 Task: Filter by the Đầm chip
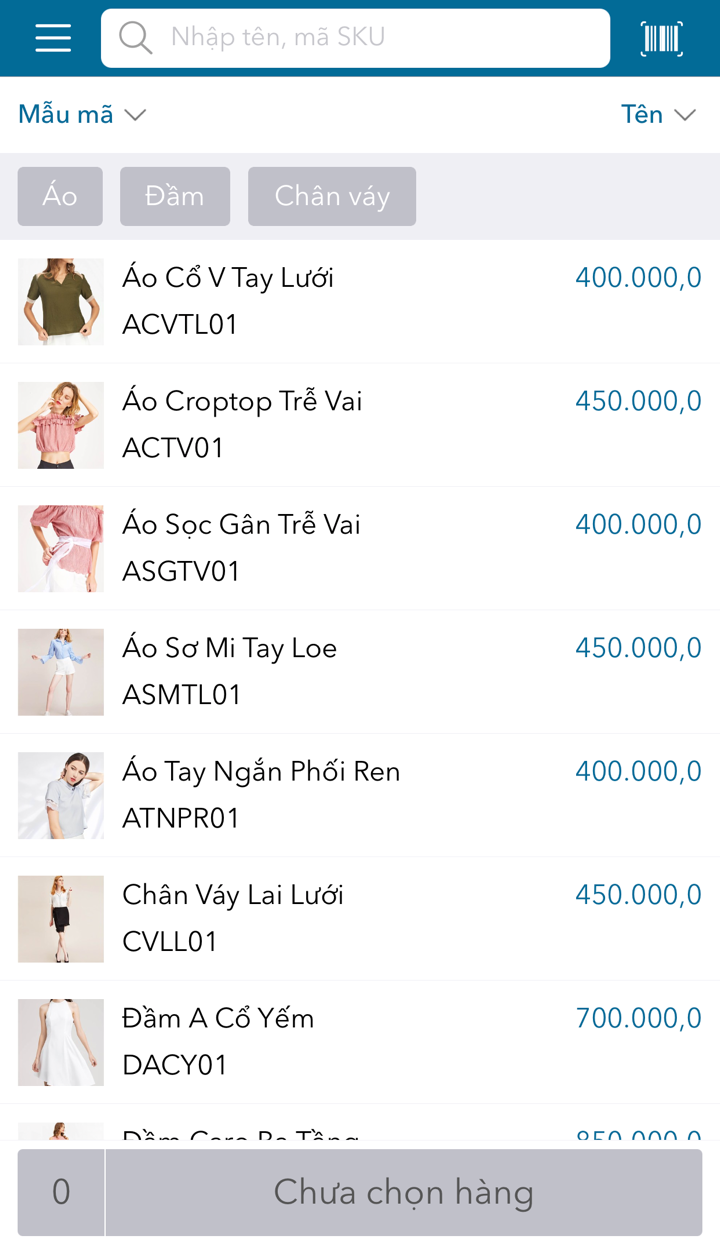pos(175,196)
